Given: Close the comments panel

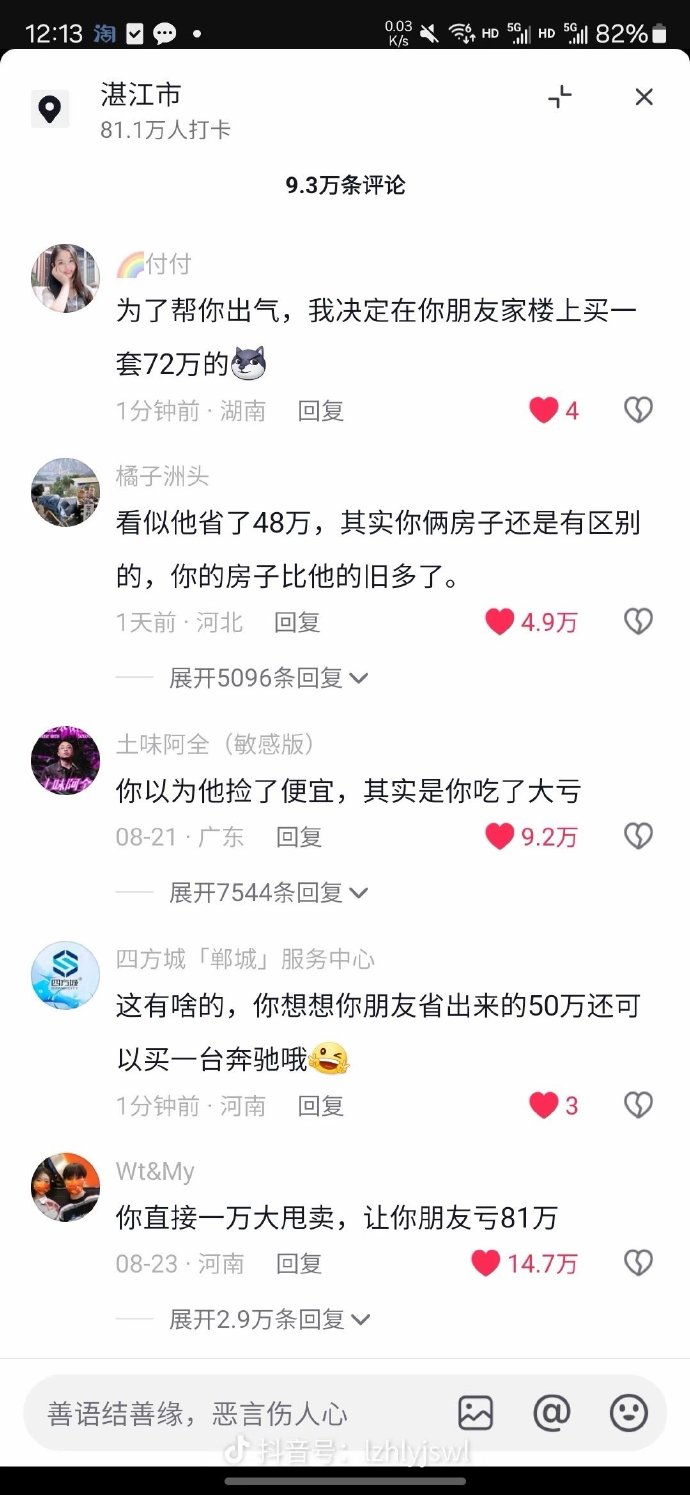Looking at the screenshot, I should [644, 97].
